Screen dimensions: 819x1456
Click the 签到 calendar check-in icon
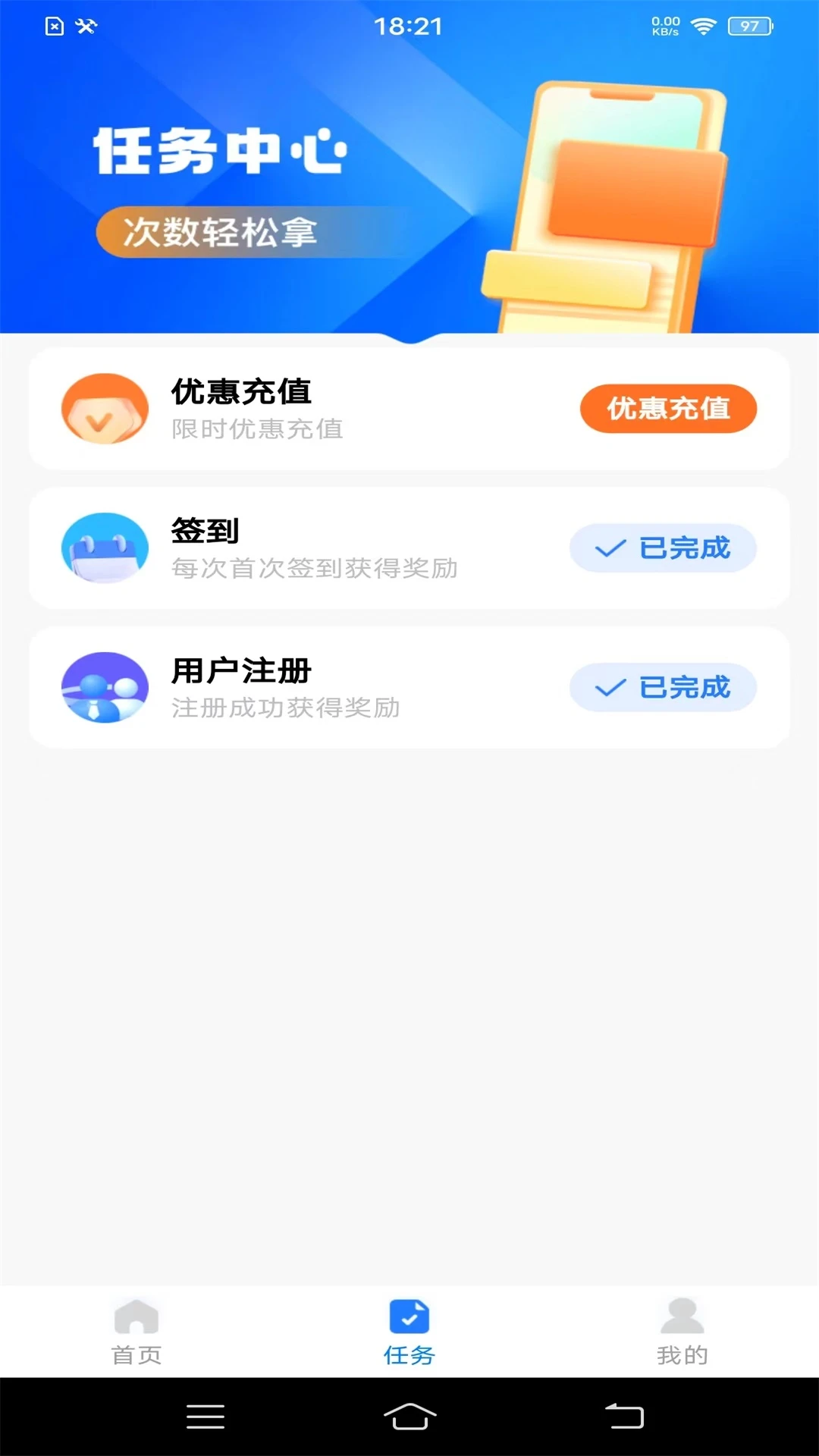tap(105, 548)
